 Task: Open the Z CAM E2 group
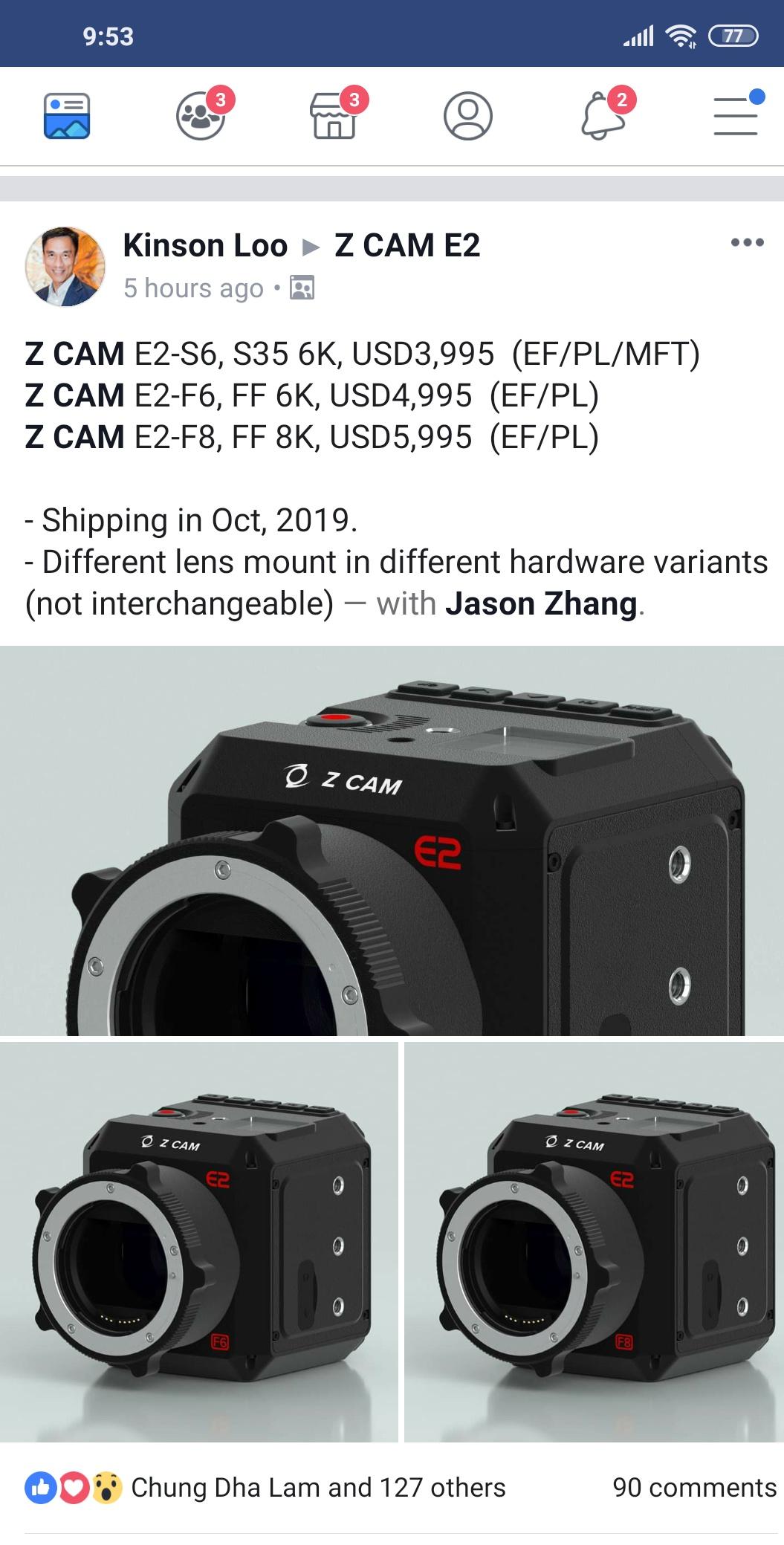click(x=407, y=245)
